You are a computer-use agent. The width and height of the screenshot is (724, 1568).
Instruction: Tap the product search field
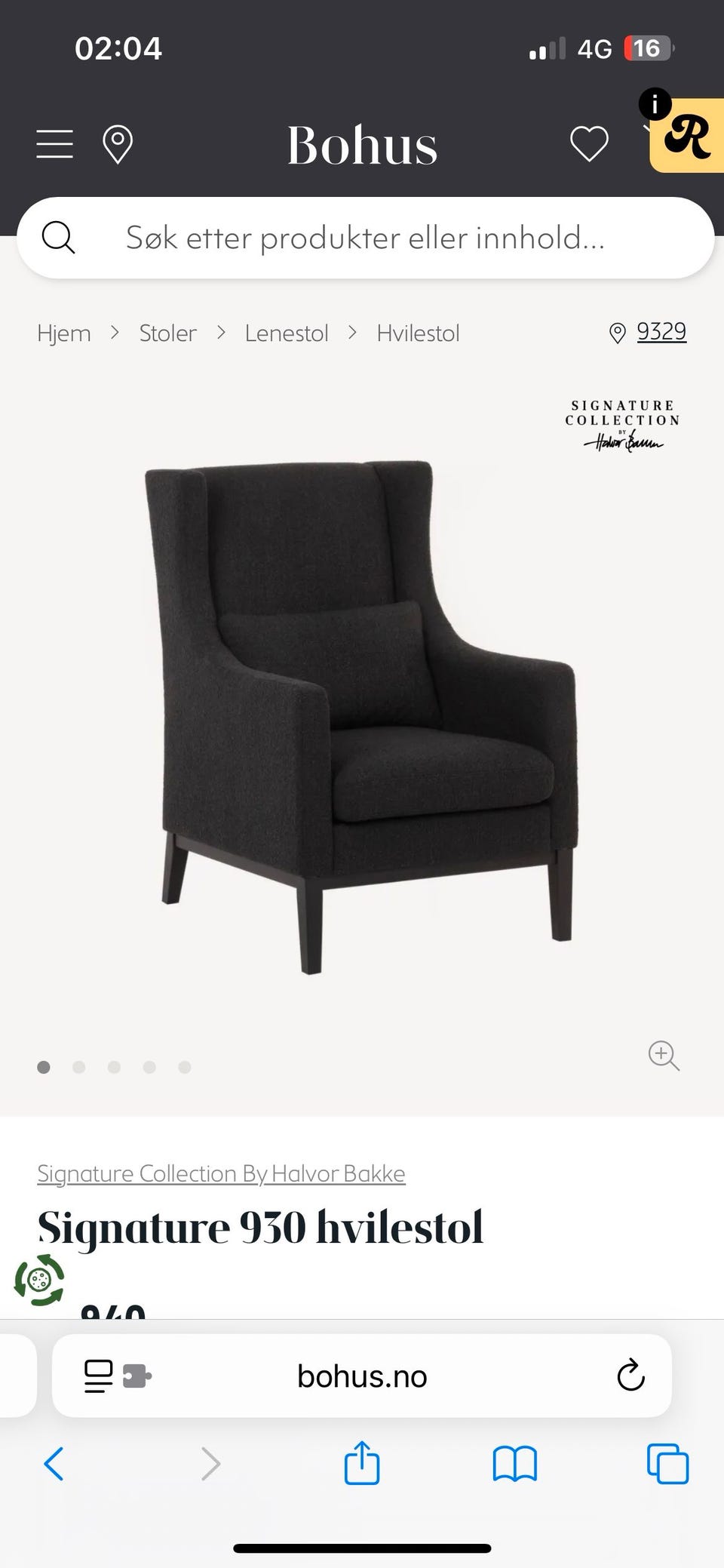click(365, 238)
